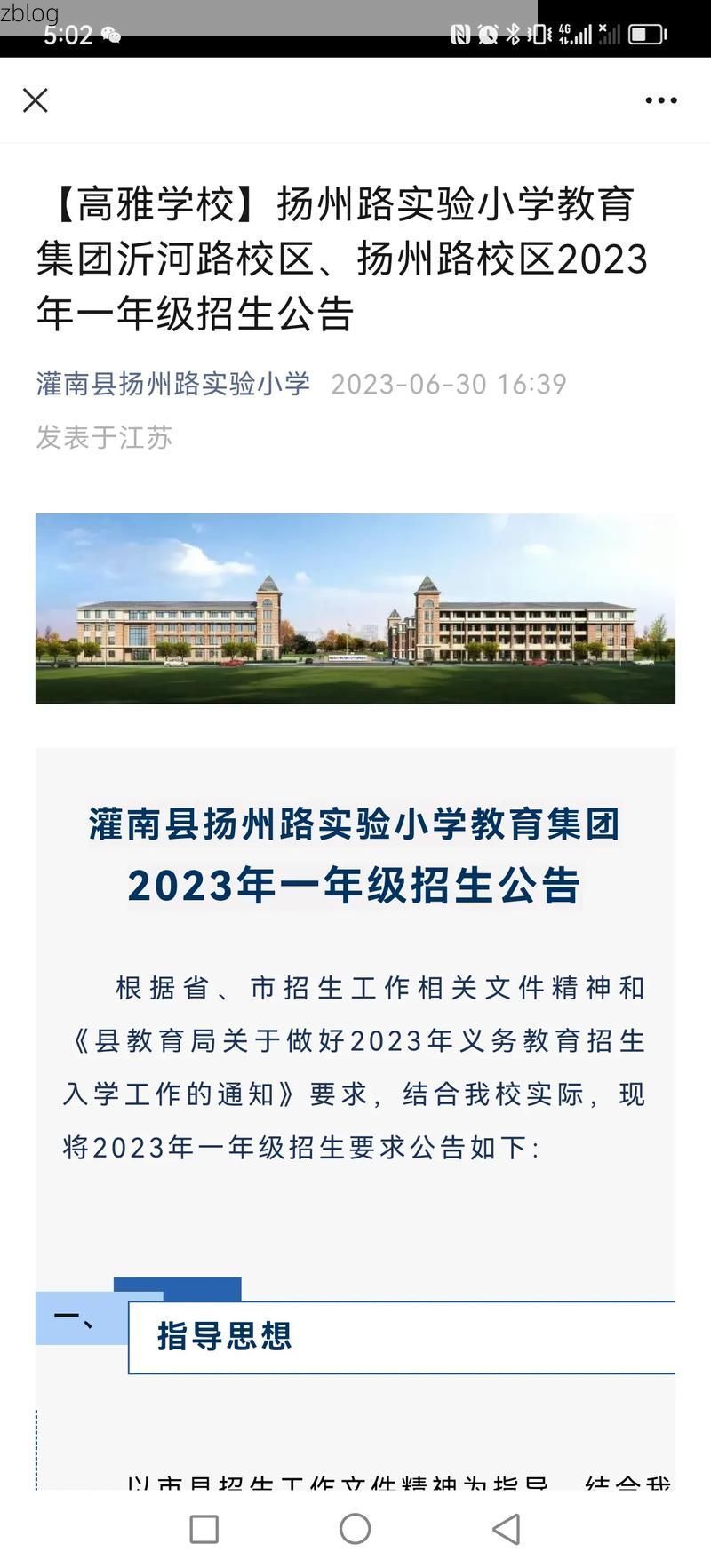The width and height of the screenshot is (711, 1568).
Task: Tap the Android home circle button
Action: [x=355, y=1531]
